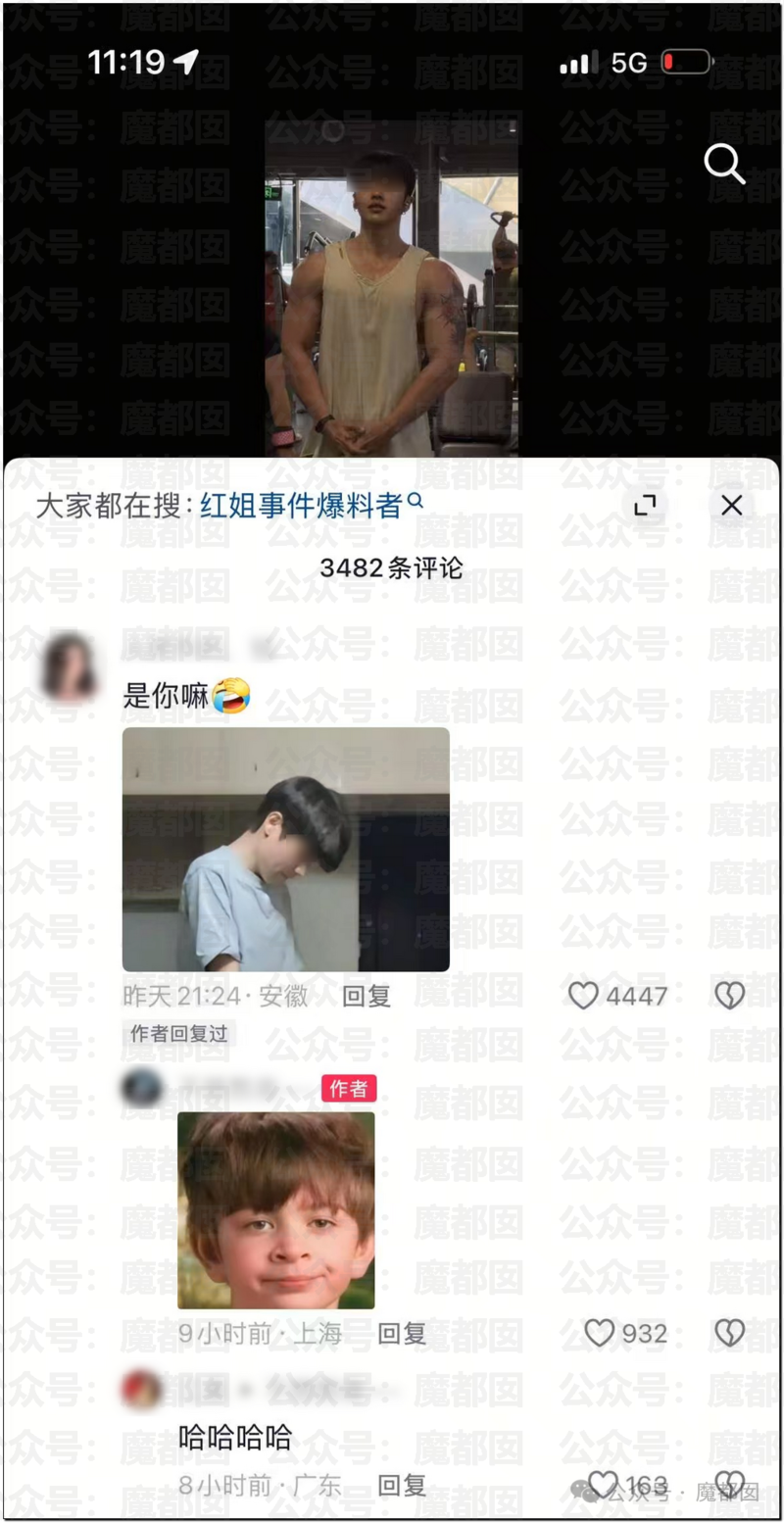
Task: Open the author's reply image of the boy
Action: pyautogui.click(x=275, y=1209)
